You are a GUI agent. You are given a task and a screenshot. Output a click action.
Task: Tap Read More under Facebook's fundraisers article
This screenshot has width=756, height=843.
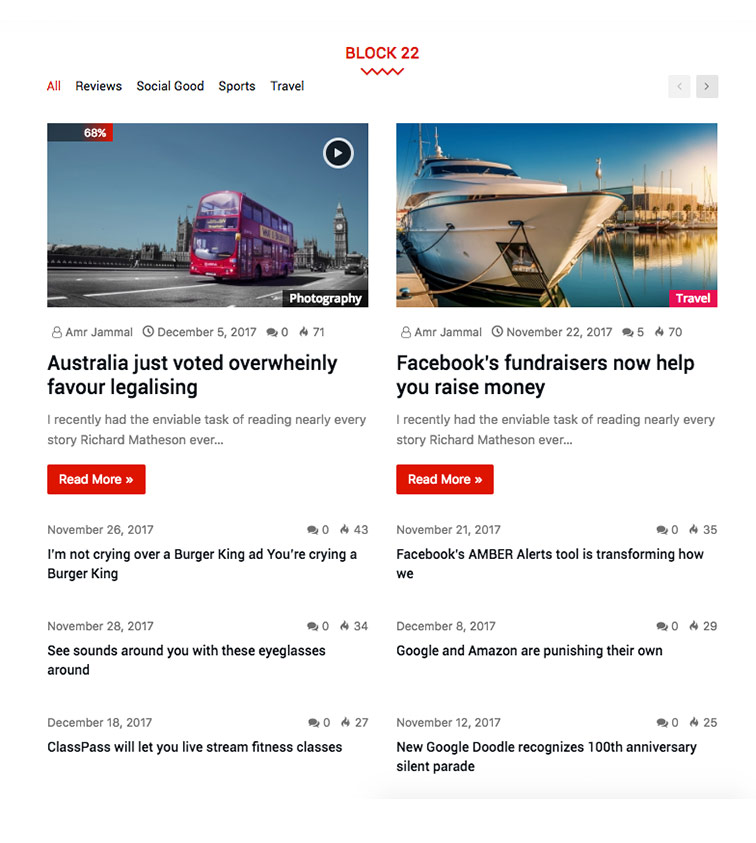(x=445, y=479)
